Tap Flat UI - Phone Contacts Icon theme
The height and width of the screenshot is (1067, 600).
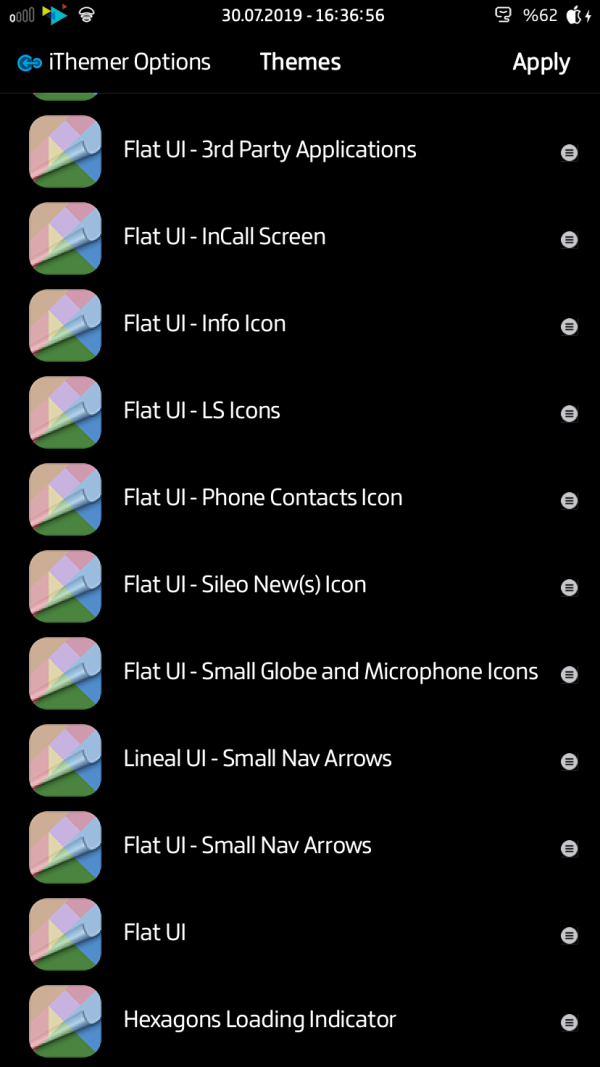262,499
